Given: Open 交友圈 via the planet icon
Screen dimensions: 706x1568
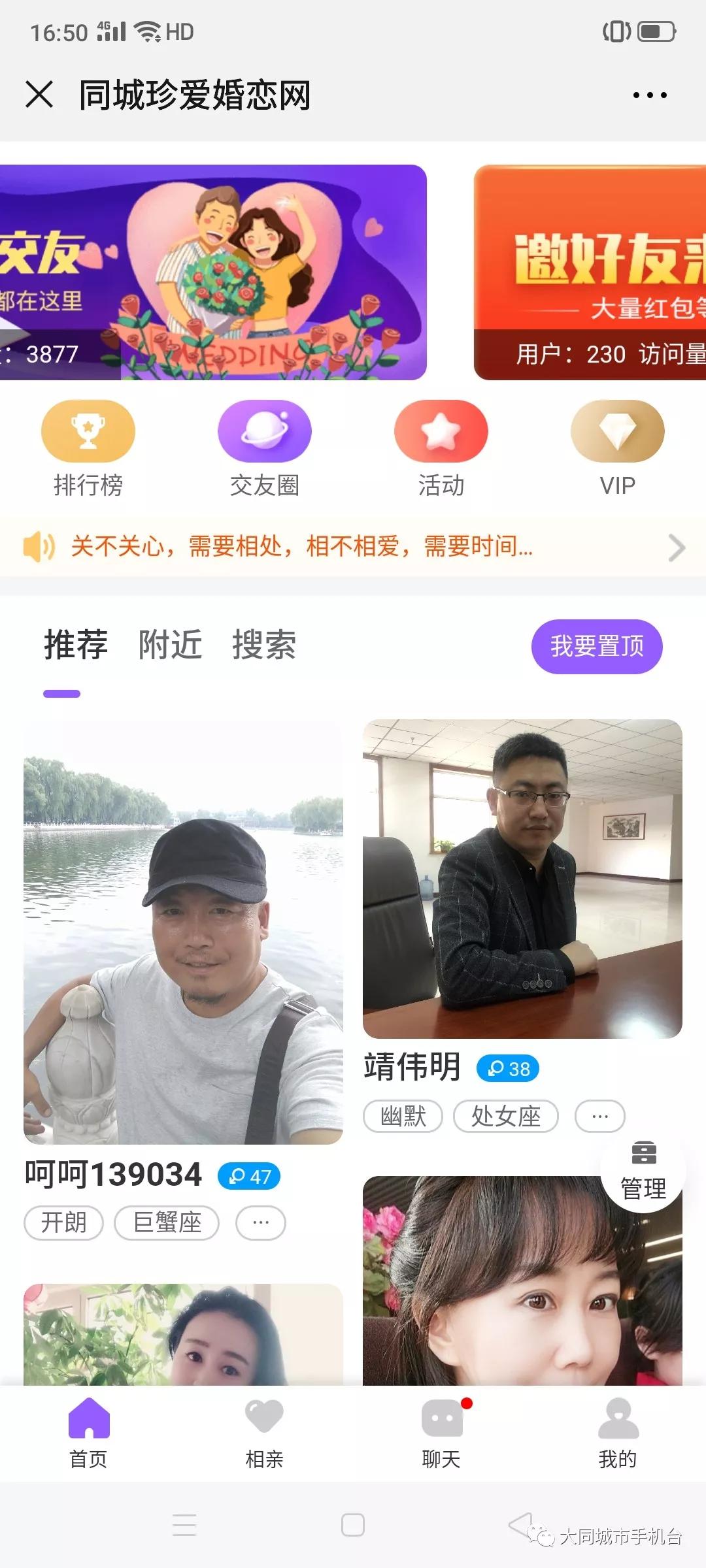Looking at the screenshot, I should click(265, 431).
